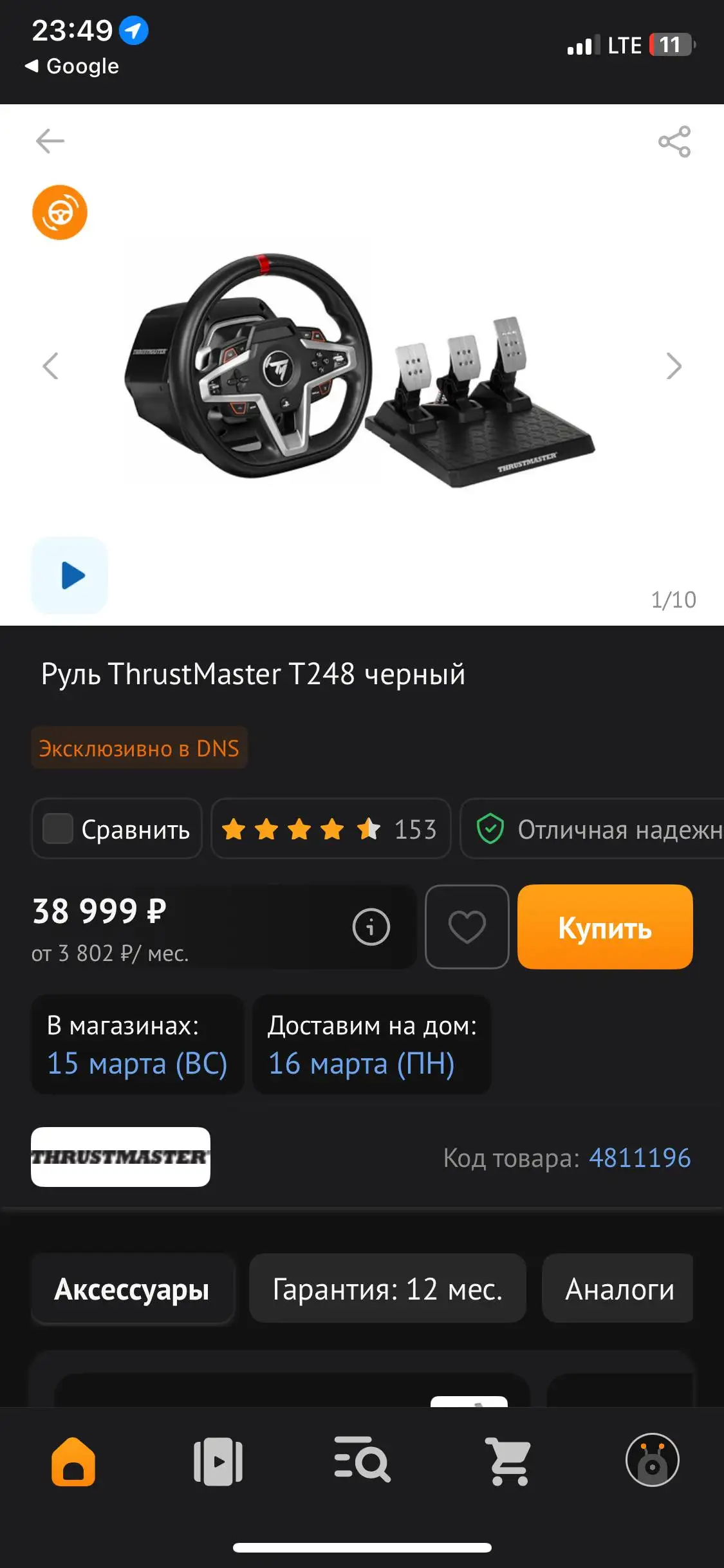Open the Аналоги tab
Viewport: 724px width, 1568px height.
(x=617, y=1289)
